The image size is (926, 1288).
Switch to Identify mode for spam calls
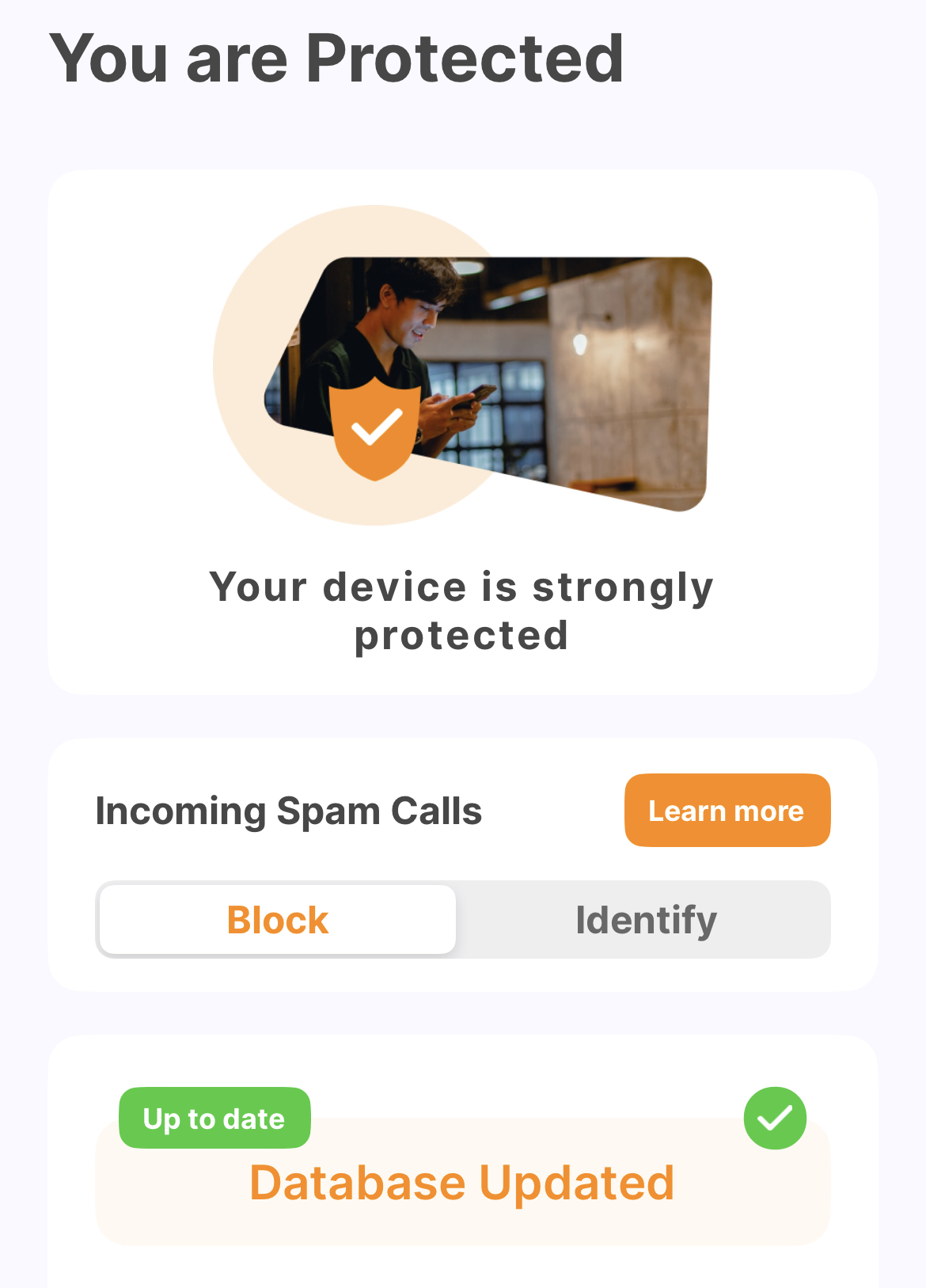pyautogui.click(x=645, y=920)
